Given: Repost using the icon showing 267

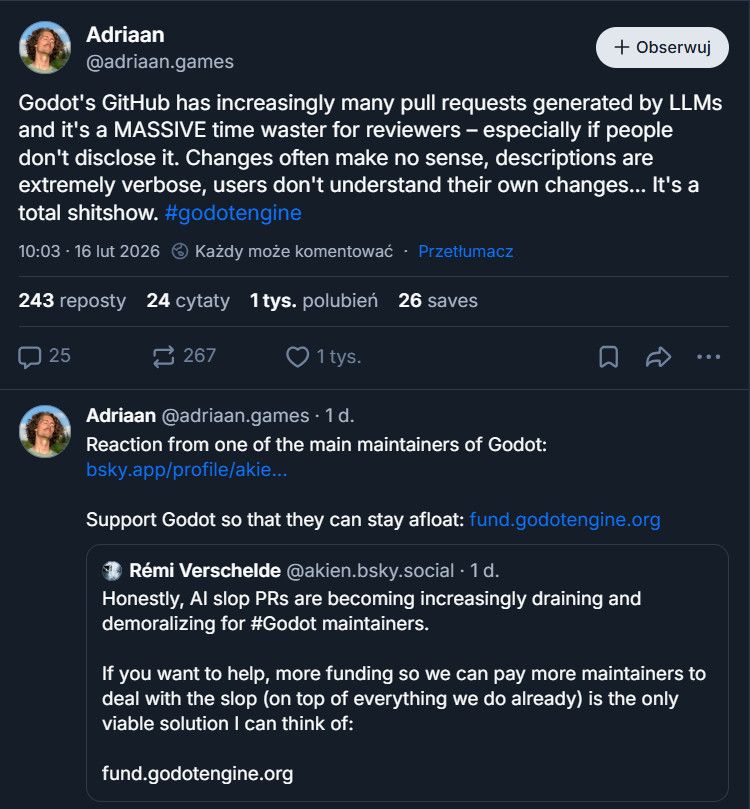Looking at the screenshot, I should click(184, 356).
